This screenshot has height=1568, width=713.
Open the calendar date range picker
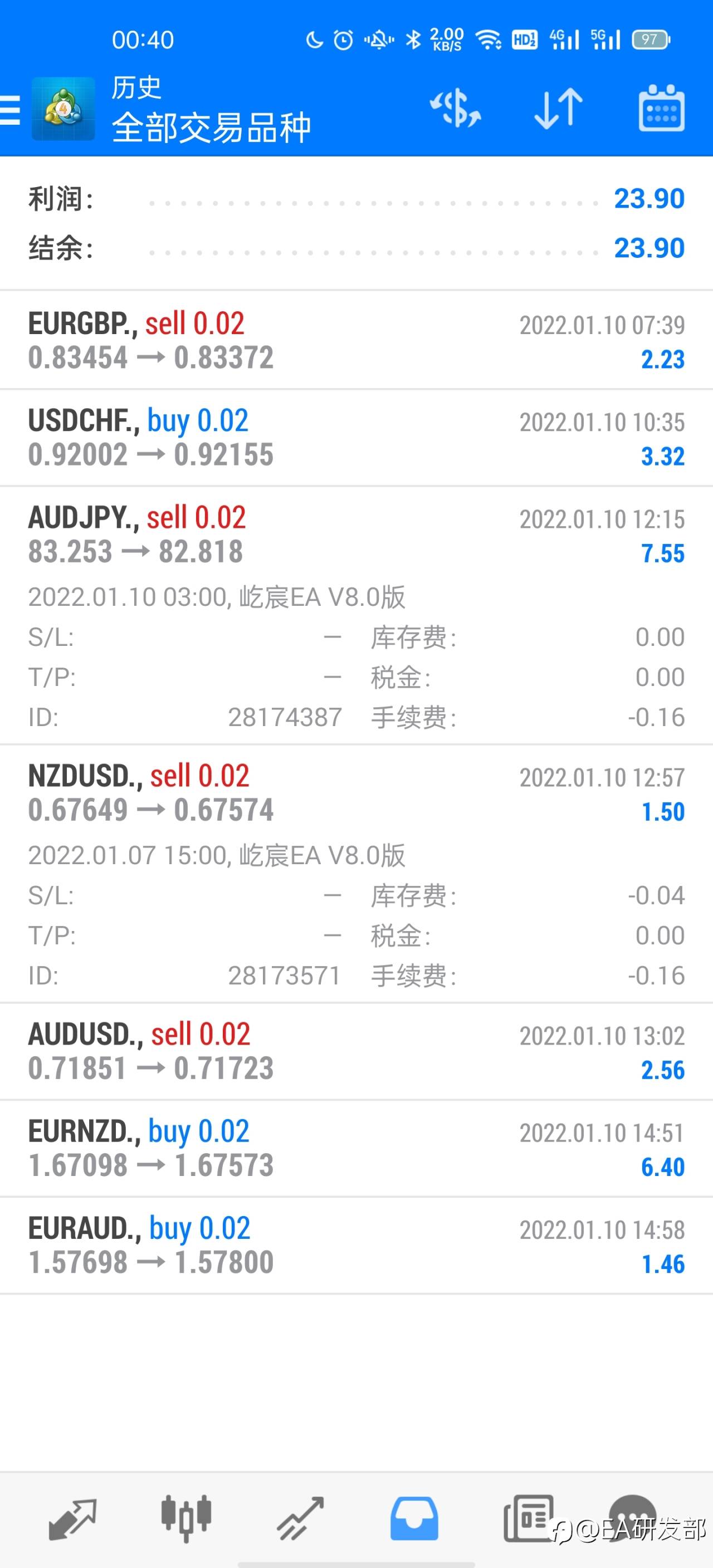(x=661, y=109)
